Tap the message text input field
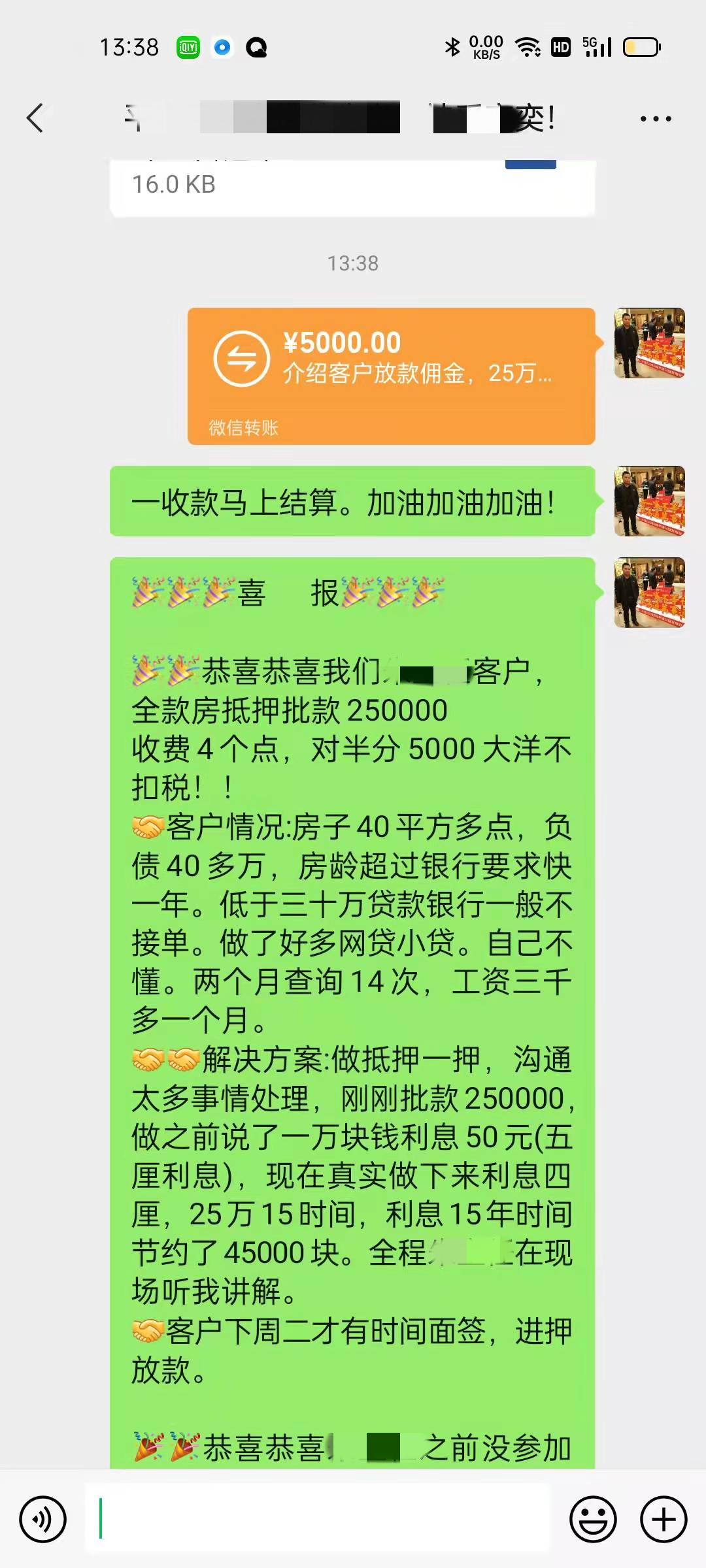The width and height of the screenshot is (706, 1568). point(318,1519)
